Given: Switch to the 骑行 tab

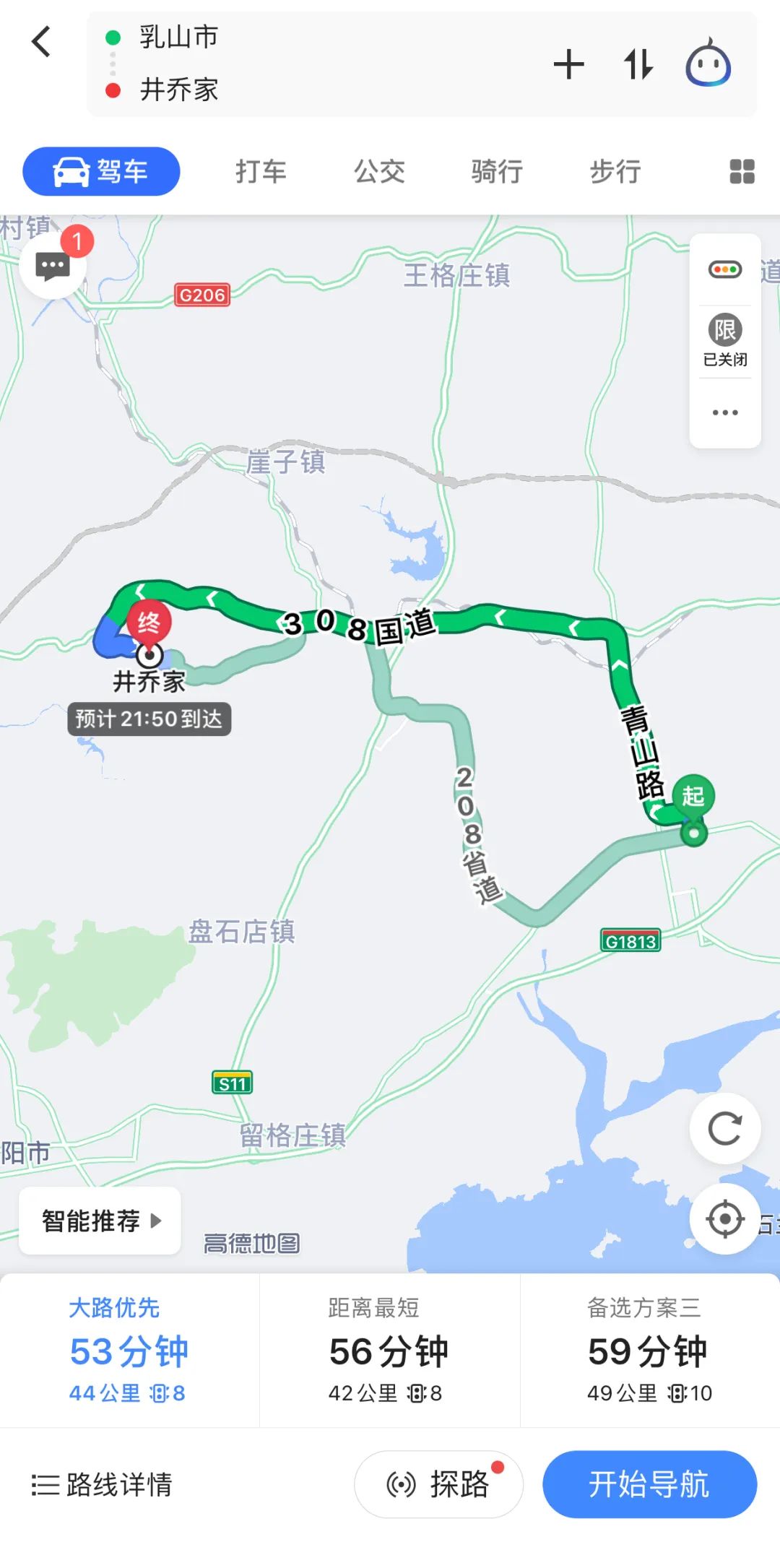Looking at the screenshot, I should point(497,172).
